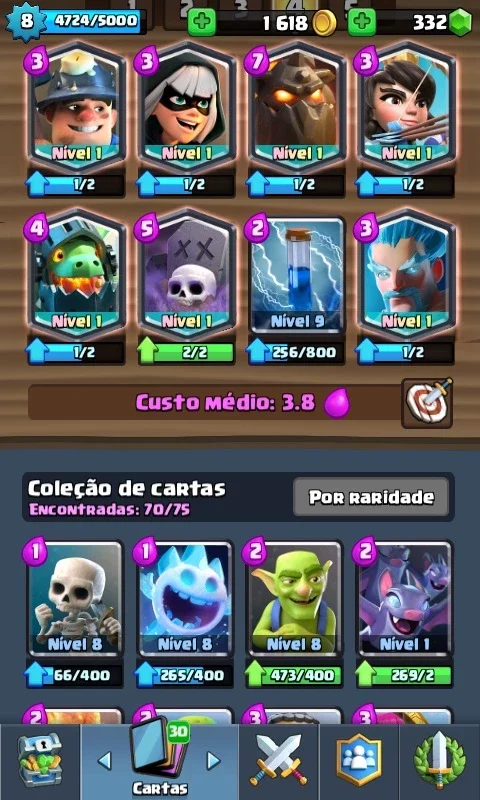Open the Bats card in the collection
This screenshot has width=480, height=800.
(405, 599)
